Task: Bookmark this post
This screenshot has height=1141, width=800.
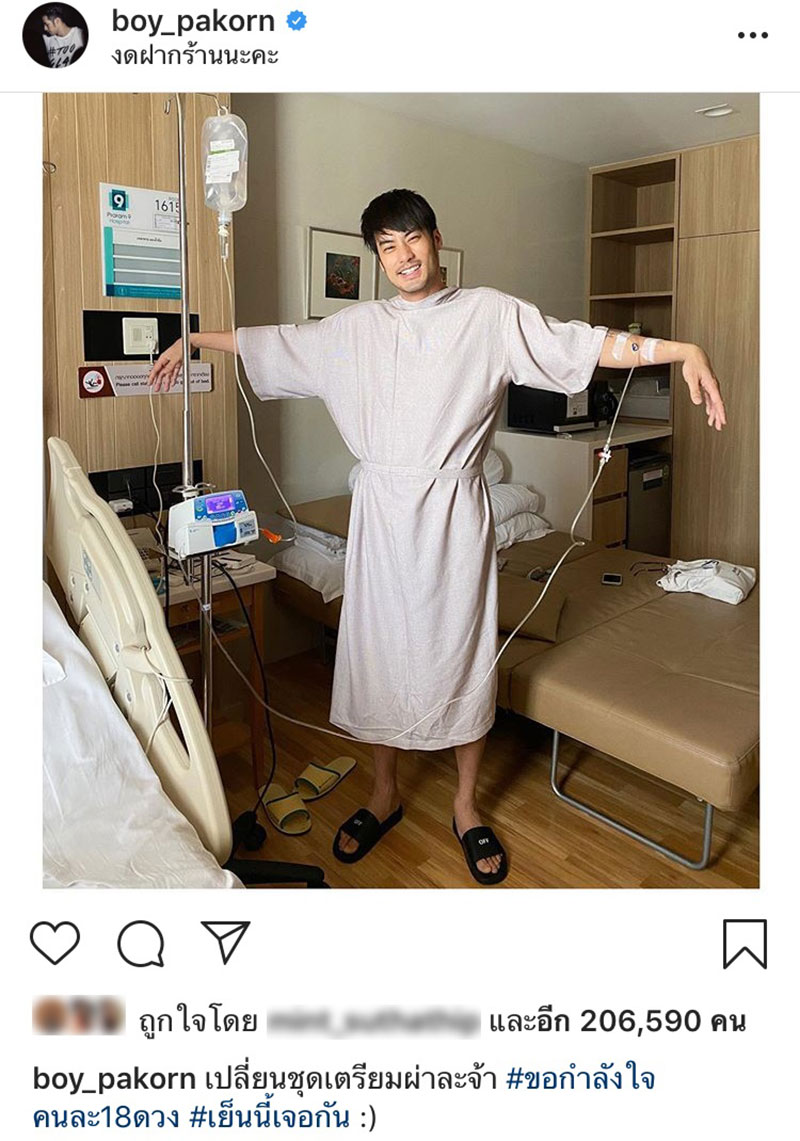Action: pos(744,943)
